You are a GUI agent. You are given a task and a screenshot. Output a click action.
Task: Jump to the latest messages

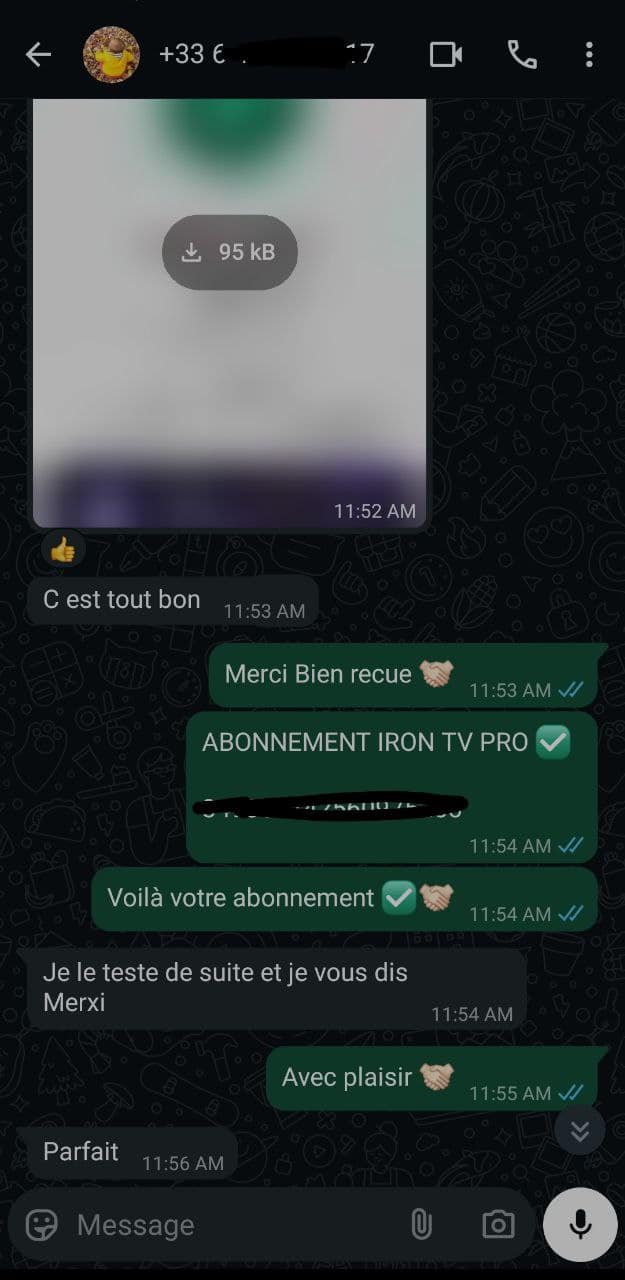click(x=580, y=1130)
